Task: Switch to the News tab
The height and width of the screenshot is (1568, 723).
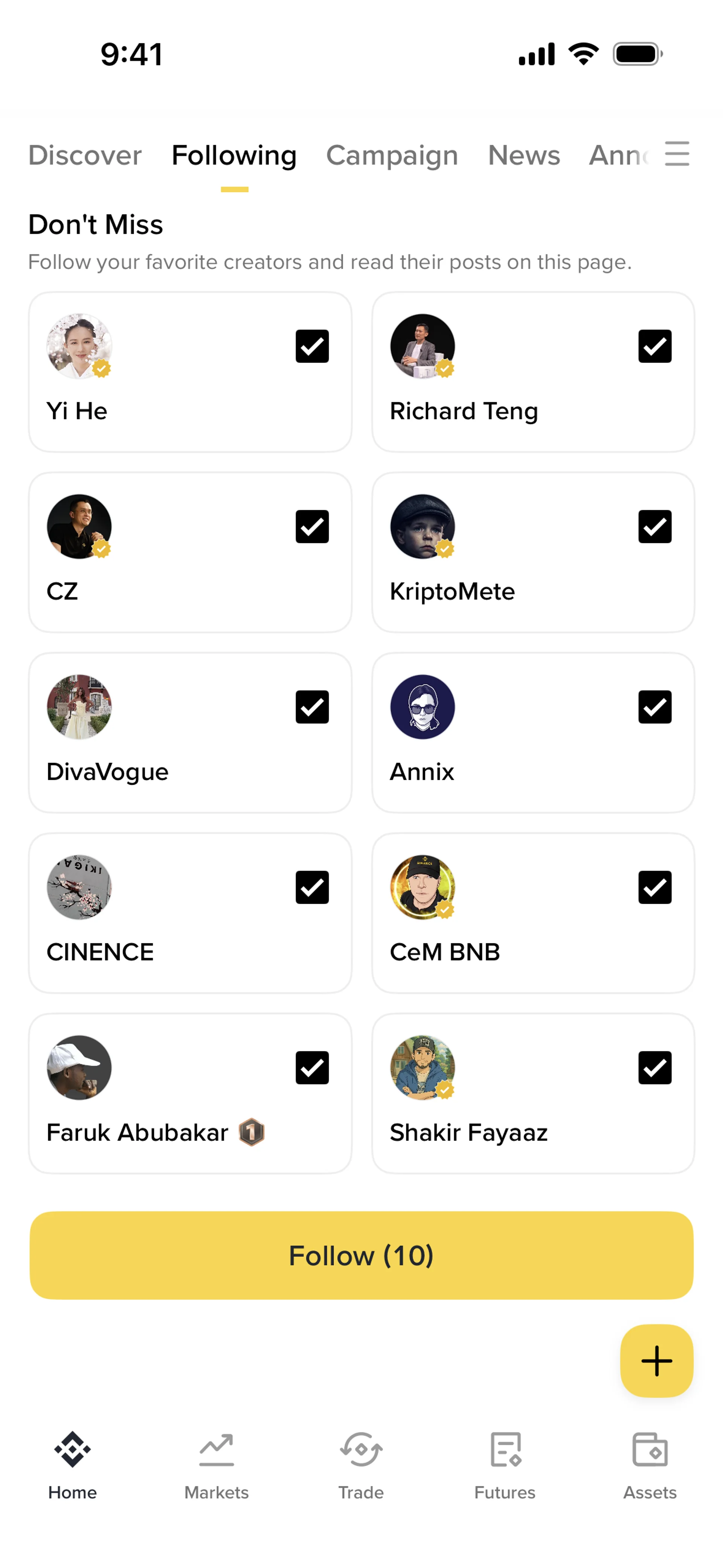Action: 523,155
